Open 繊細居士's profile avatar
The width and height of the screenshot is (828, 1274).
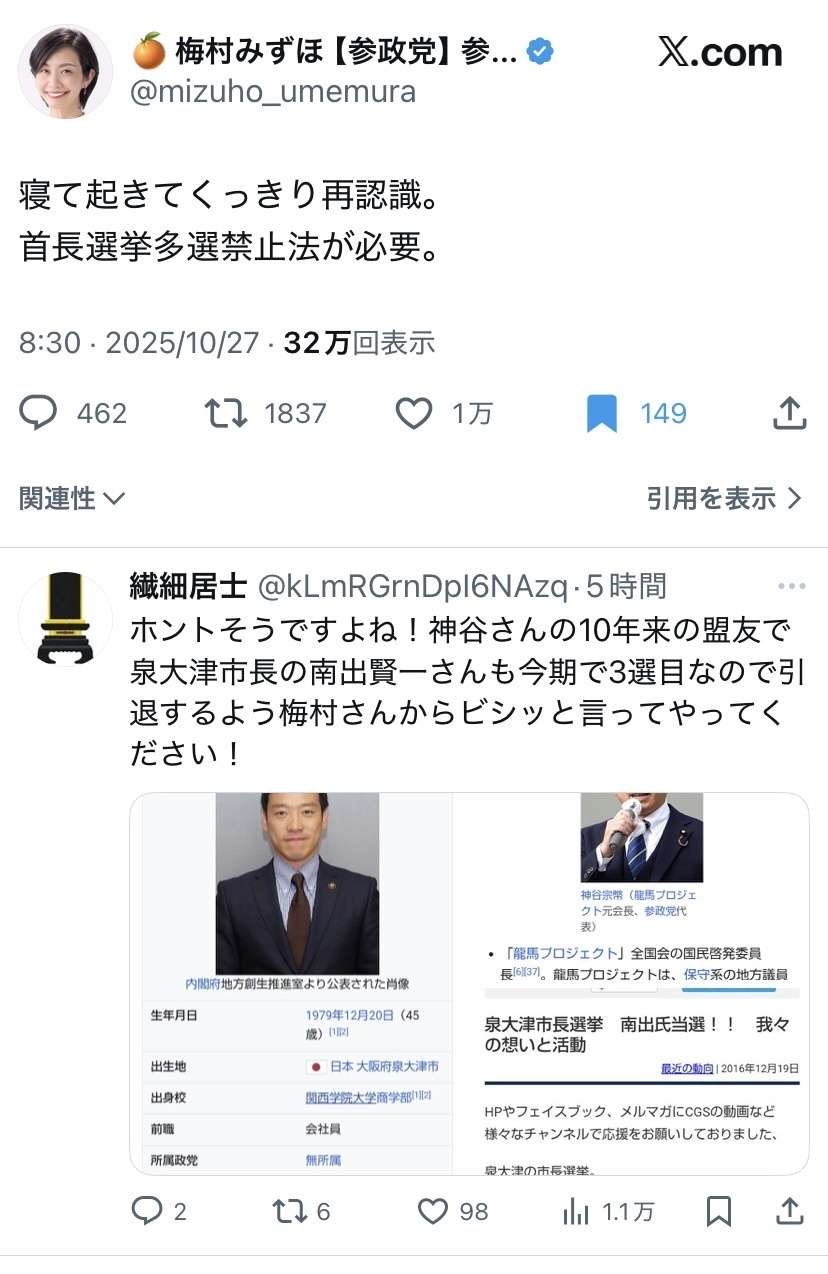tap(65, 619)
